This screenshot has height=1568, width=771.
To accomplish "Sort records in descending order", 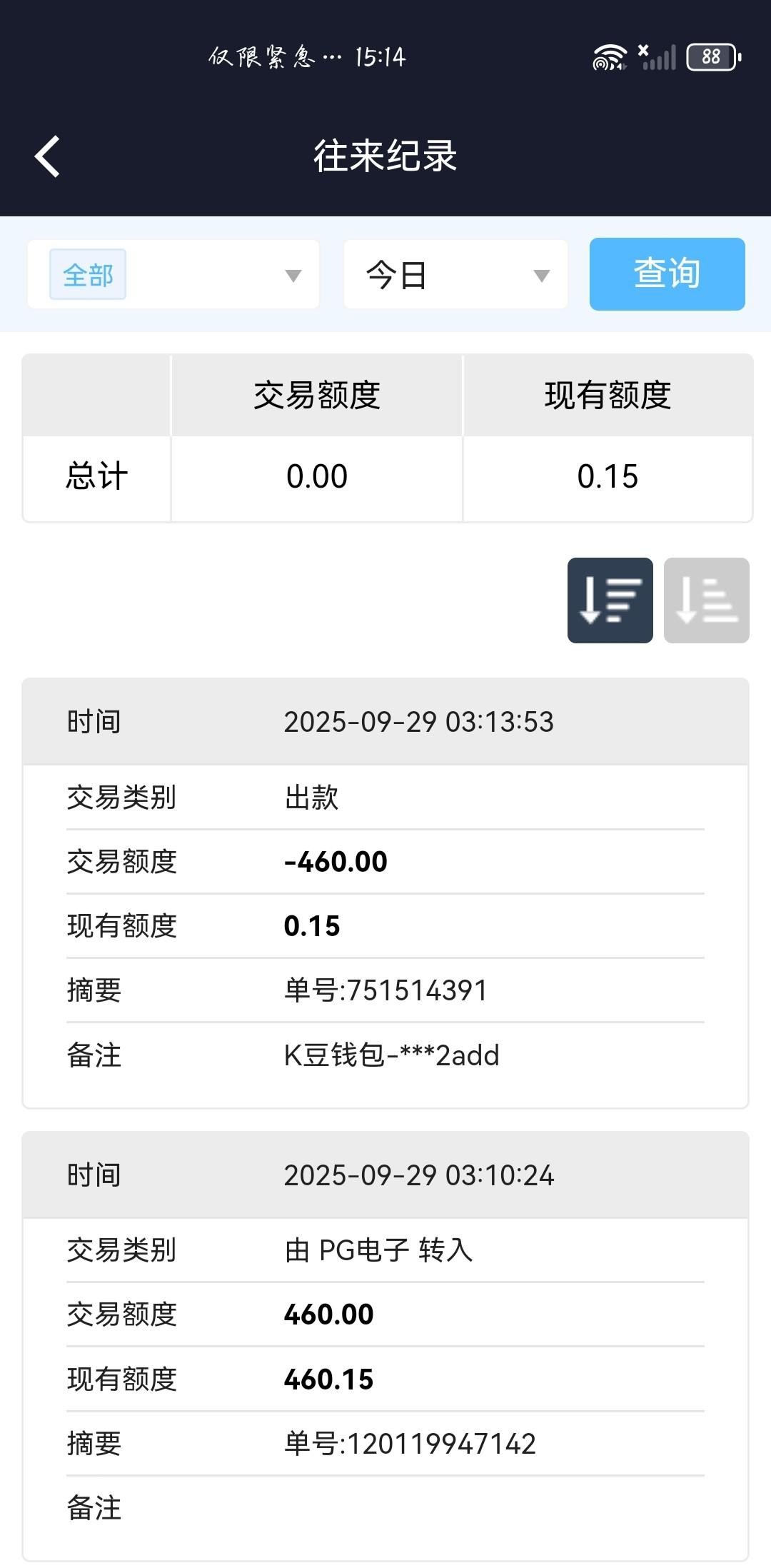I will [x=610, y=600].
